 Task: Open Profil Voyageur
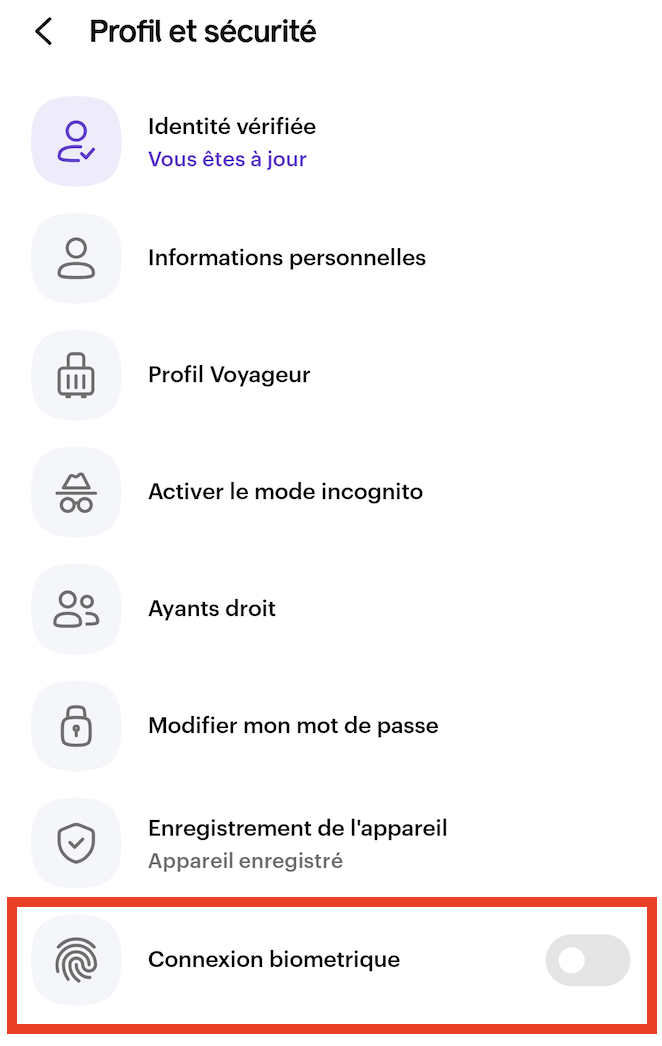[229, 375]
